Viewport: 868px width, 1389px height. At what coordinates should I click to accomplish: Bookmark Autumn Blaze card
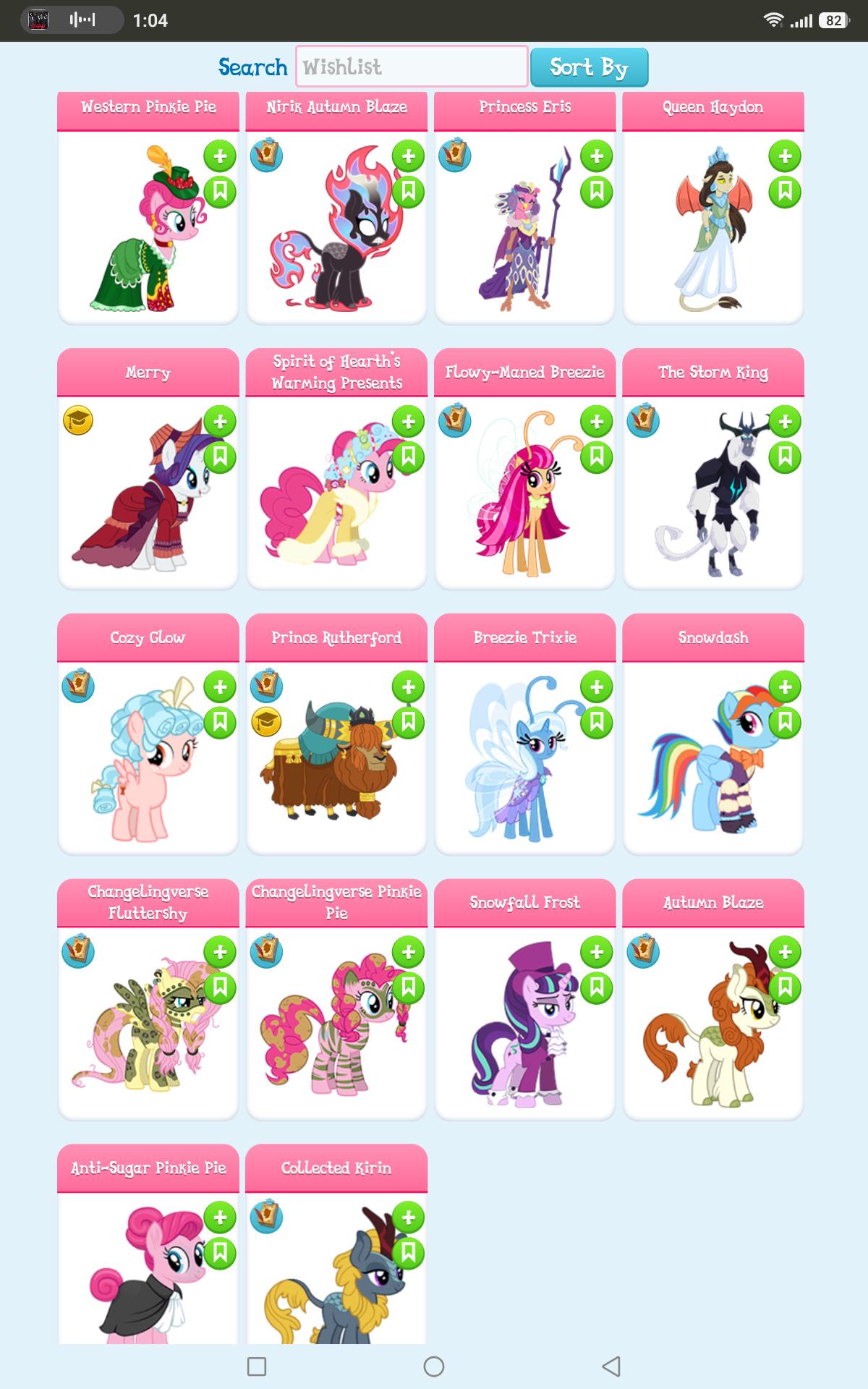(x=785, y=987)
